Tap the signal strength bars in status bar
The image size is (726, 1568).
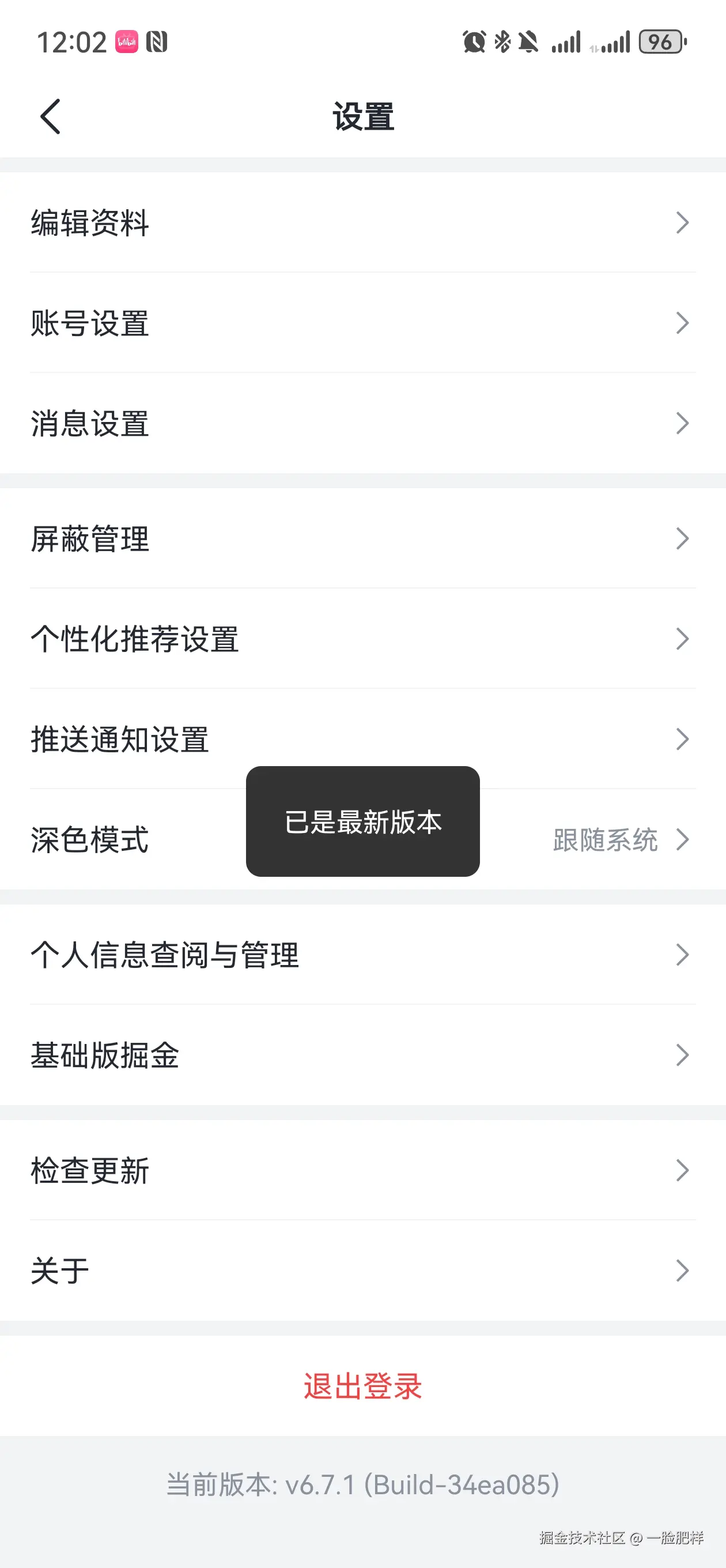coord(567,42)
